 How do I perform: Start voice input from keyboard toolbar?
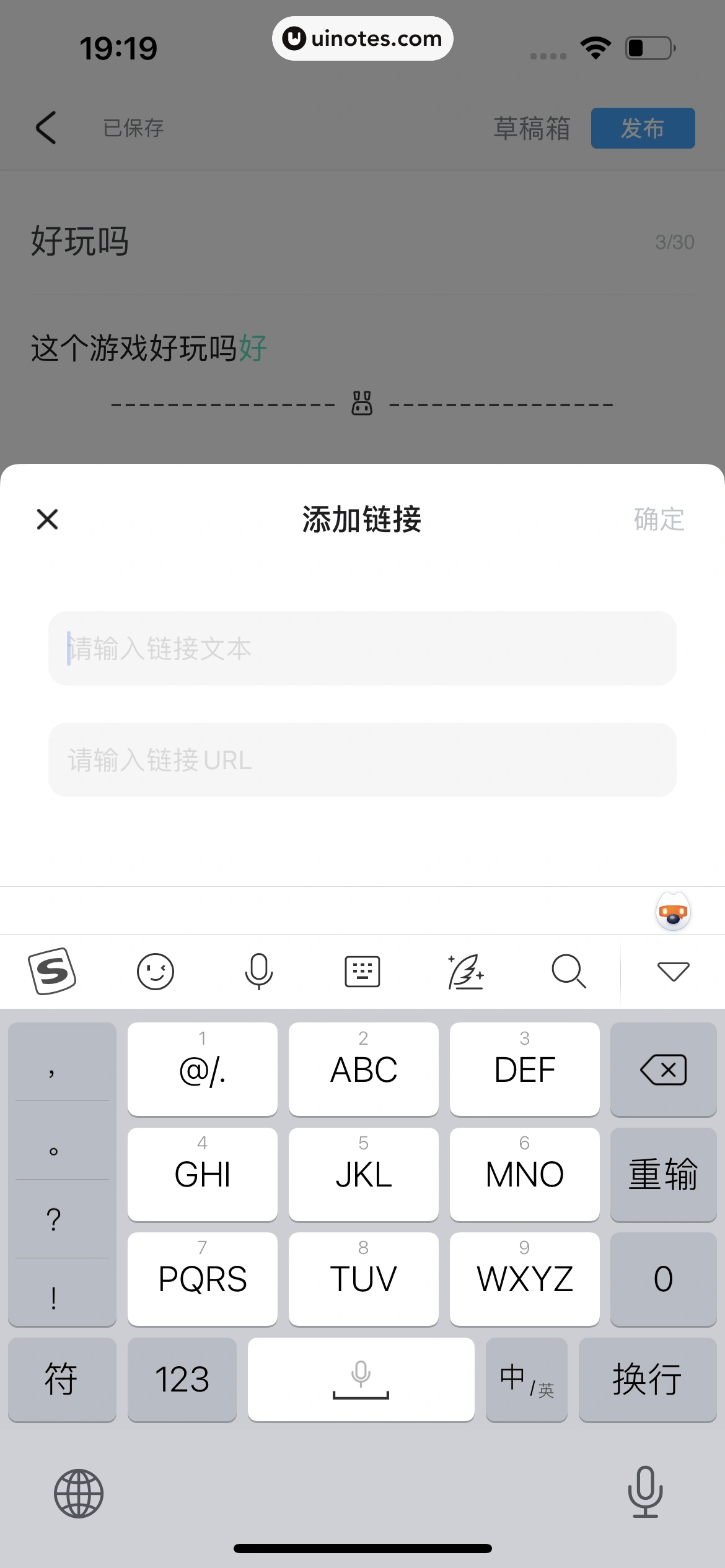tap(258, 971)
